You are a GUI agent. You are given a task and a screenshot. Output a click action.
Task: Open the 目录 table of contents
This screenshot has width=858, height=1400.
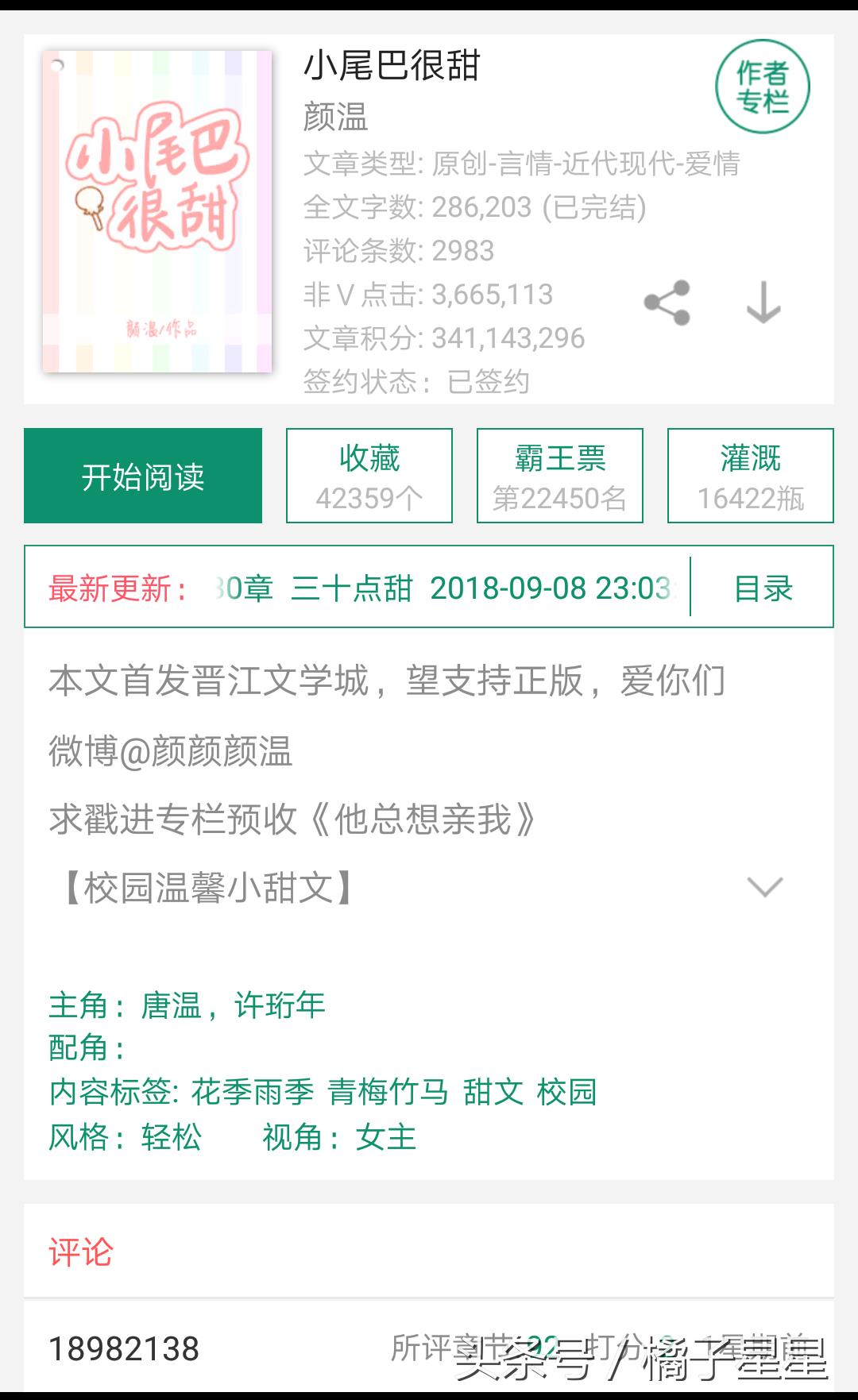point(763,588)
